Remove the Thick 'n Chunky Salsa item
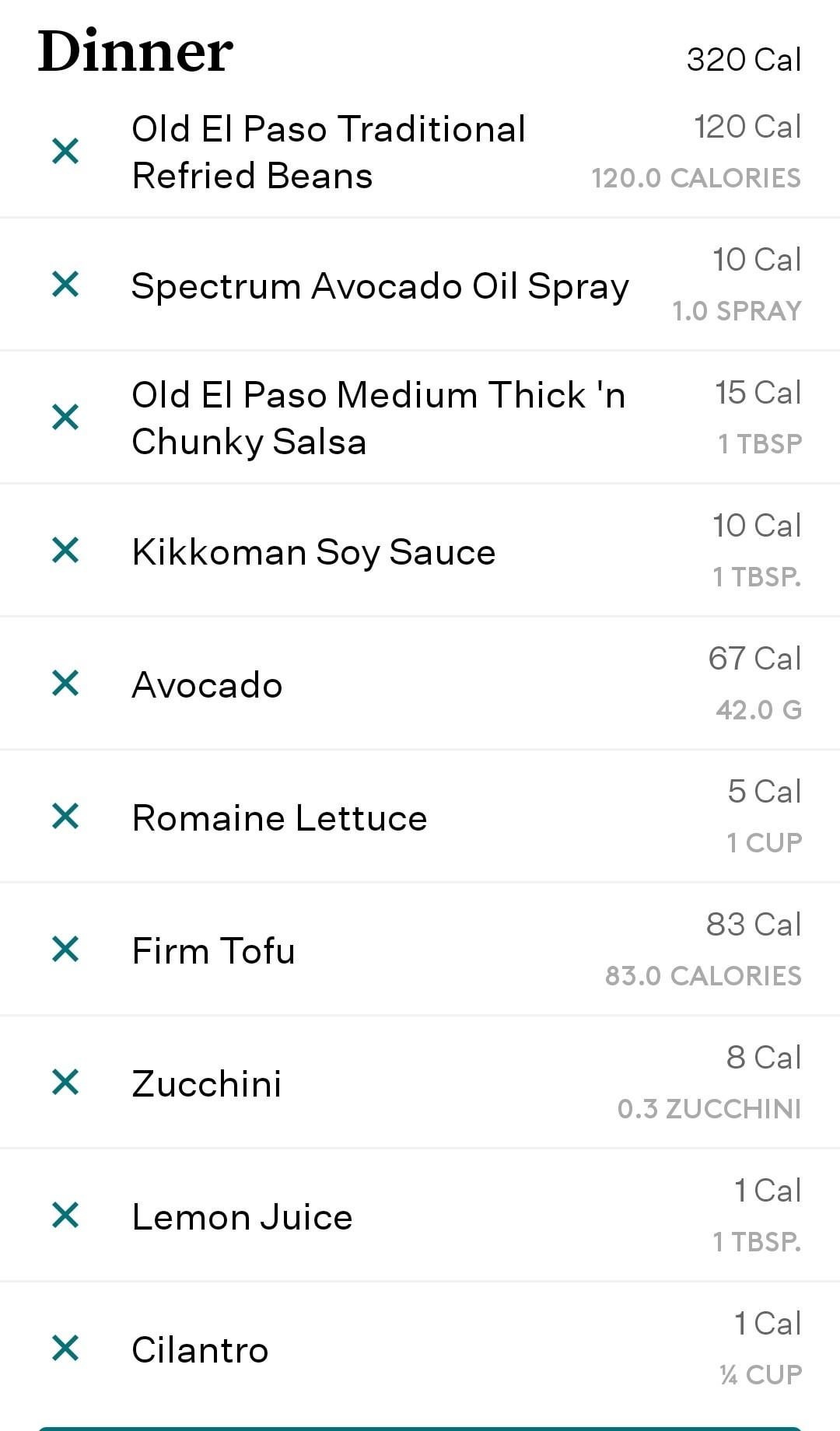The width and height of the screenshot is (840, 1431). (x=65, y=418)
